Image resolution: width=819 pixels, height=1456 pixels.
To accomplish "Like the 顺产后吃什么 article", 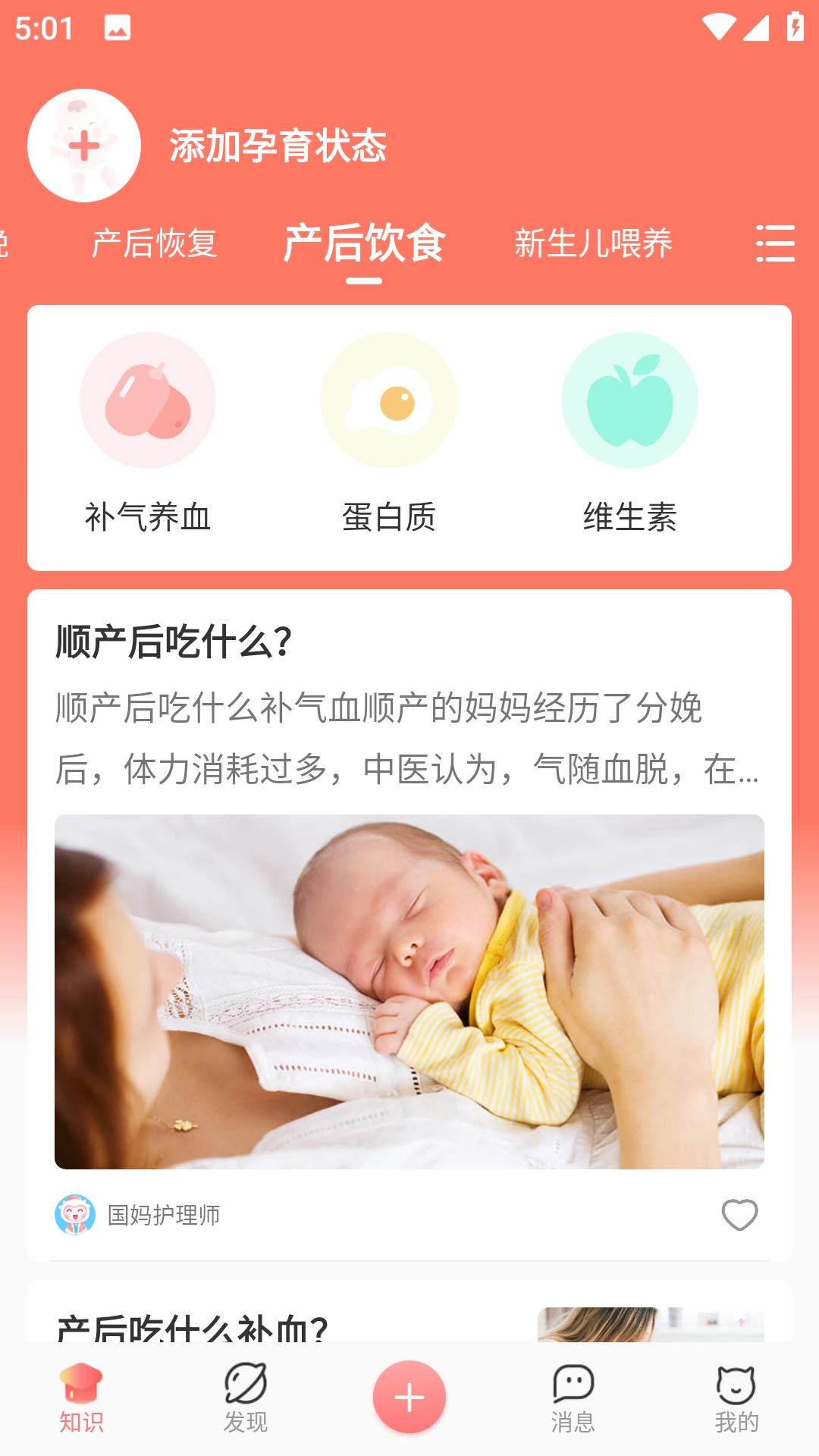I will 739,1215.
